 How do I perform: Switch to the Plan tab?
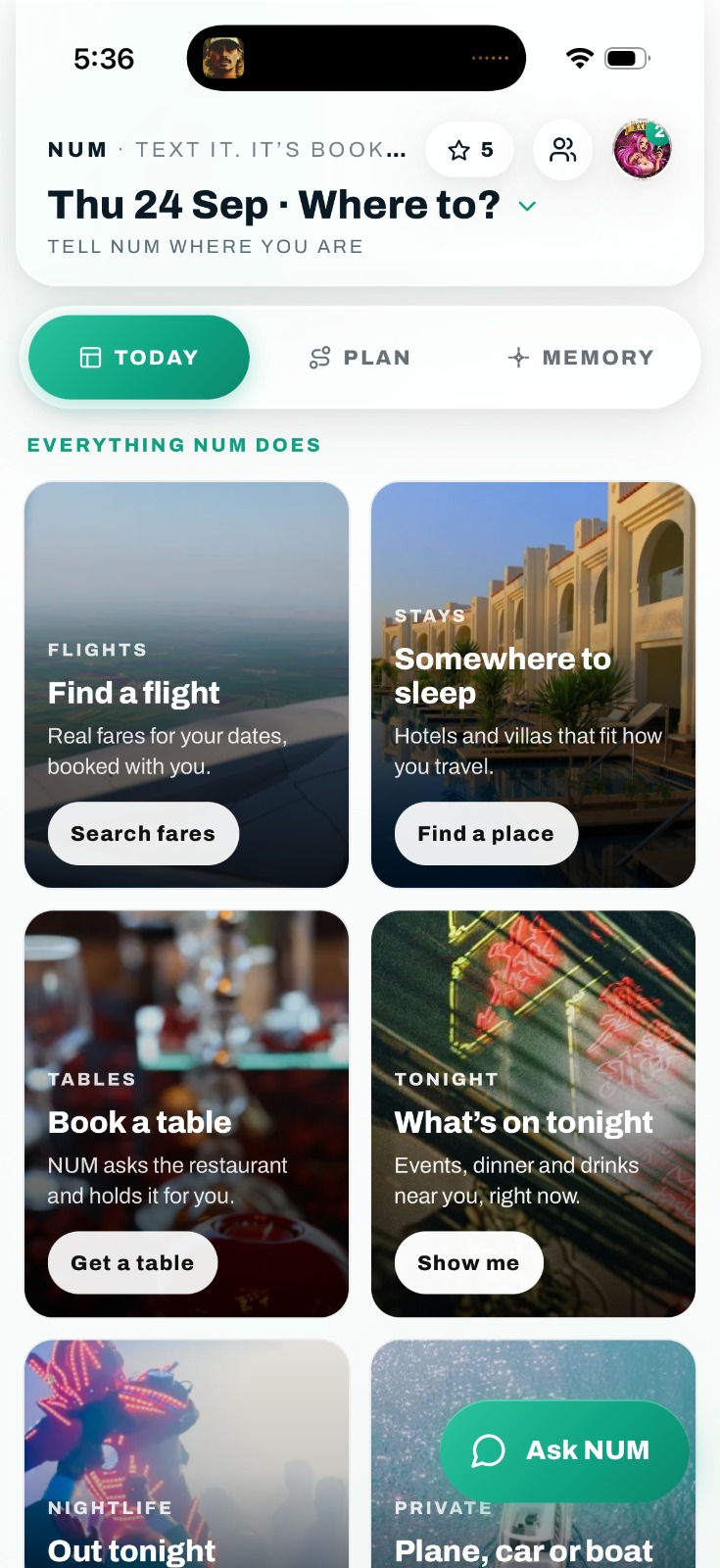pos(360,358)
